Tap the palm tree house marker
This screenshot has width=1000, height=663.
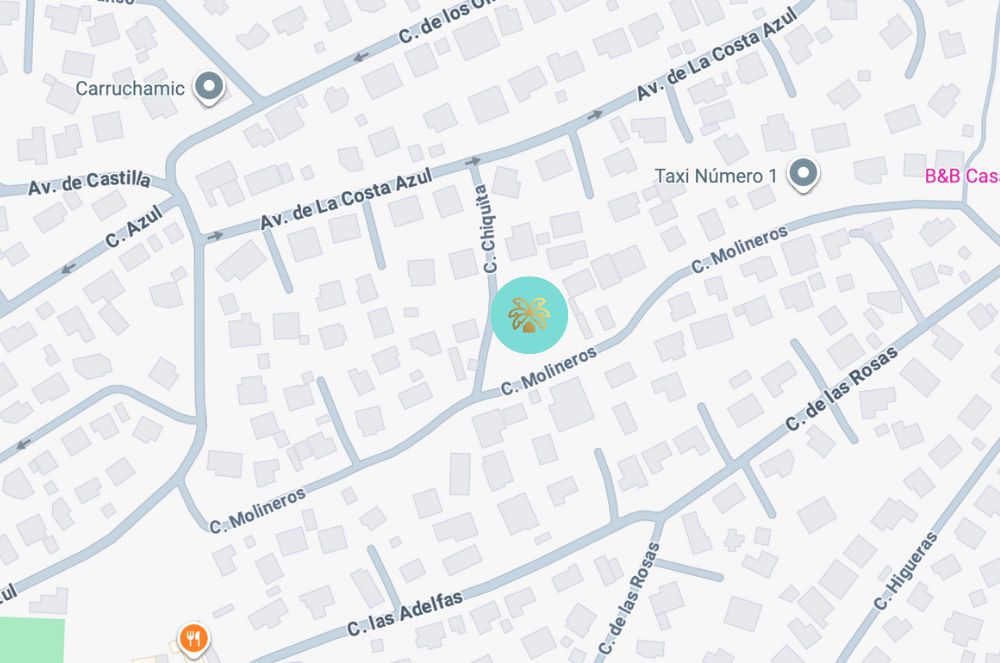(529, 315)
